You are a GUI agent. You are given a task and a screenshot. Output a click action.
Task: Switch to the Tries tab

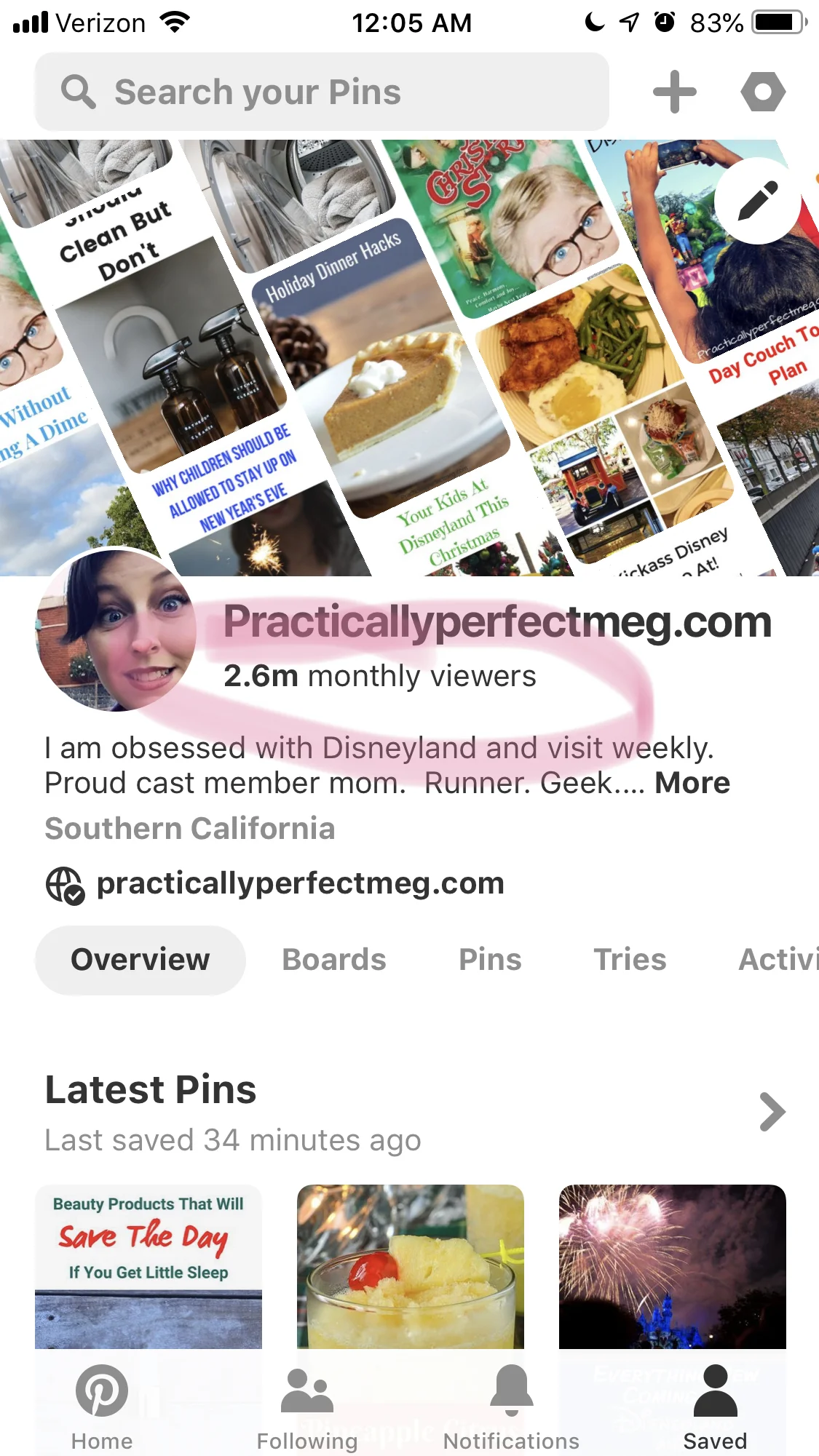[630, 960]
